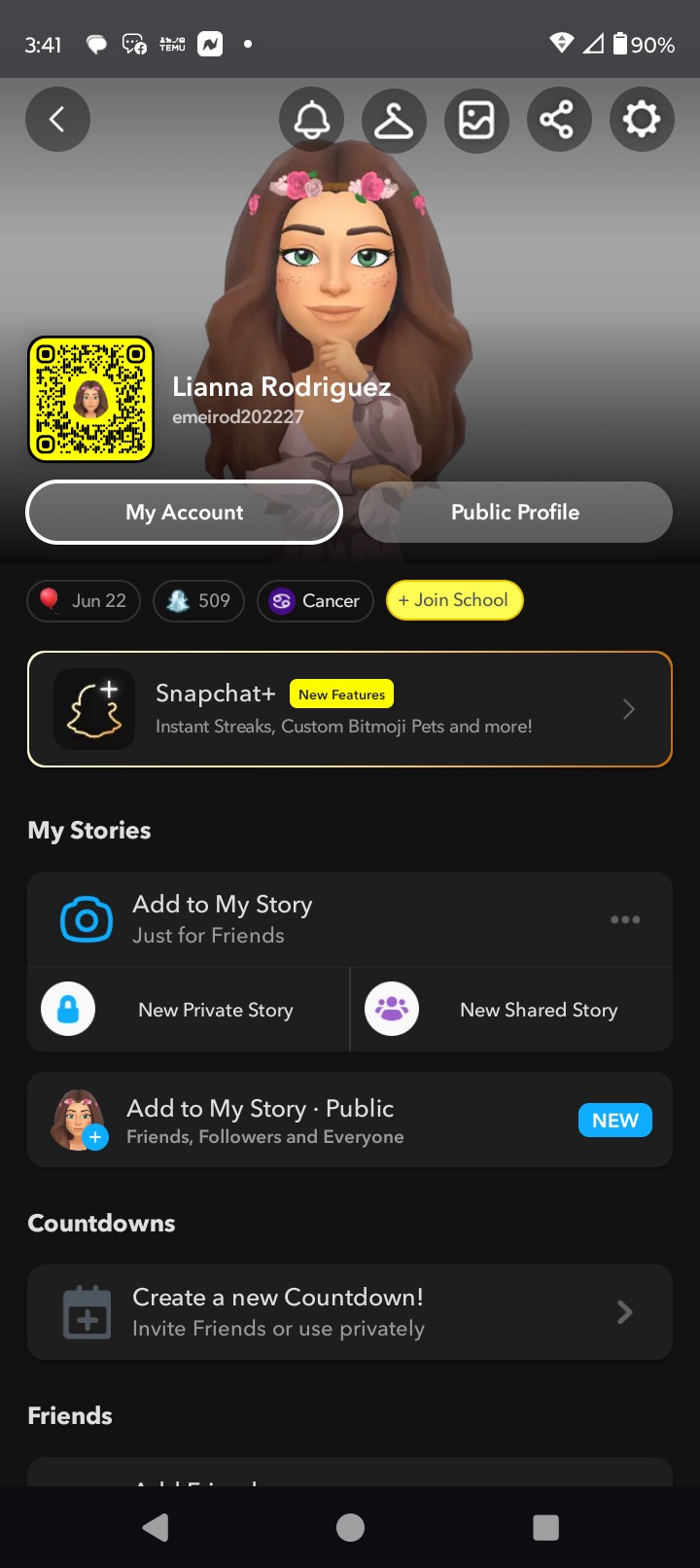Open My Account
The height and width of the screenshot is (1568, 700).
pyautogui.click(x=185, y=512)
